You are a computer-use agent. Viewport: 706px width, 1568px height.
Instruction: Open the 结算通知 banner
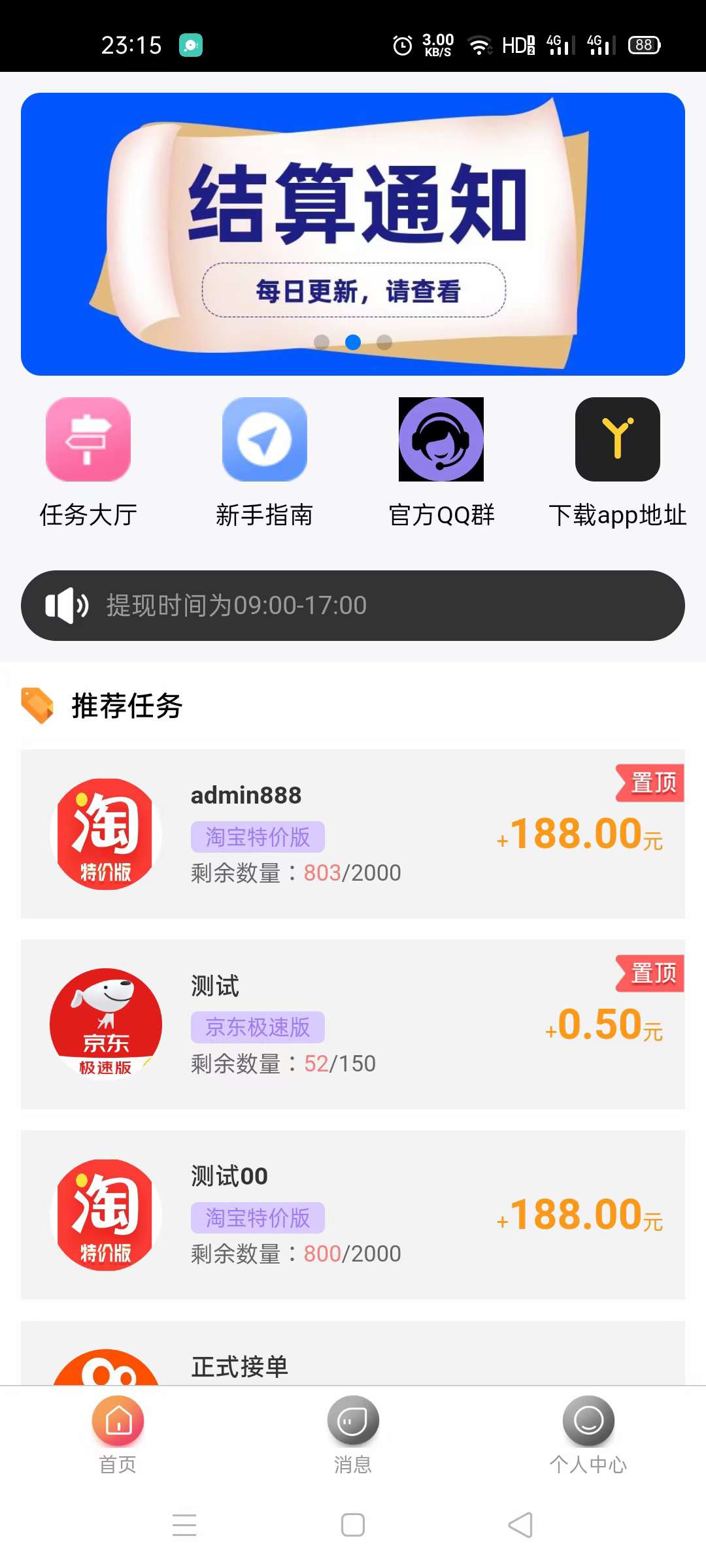click(353, 234)
